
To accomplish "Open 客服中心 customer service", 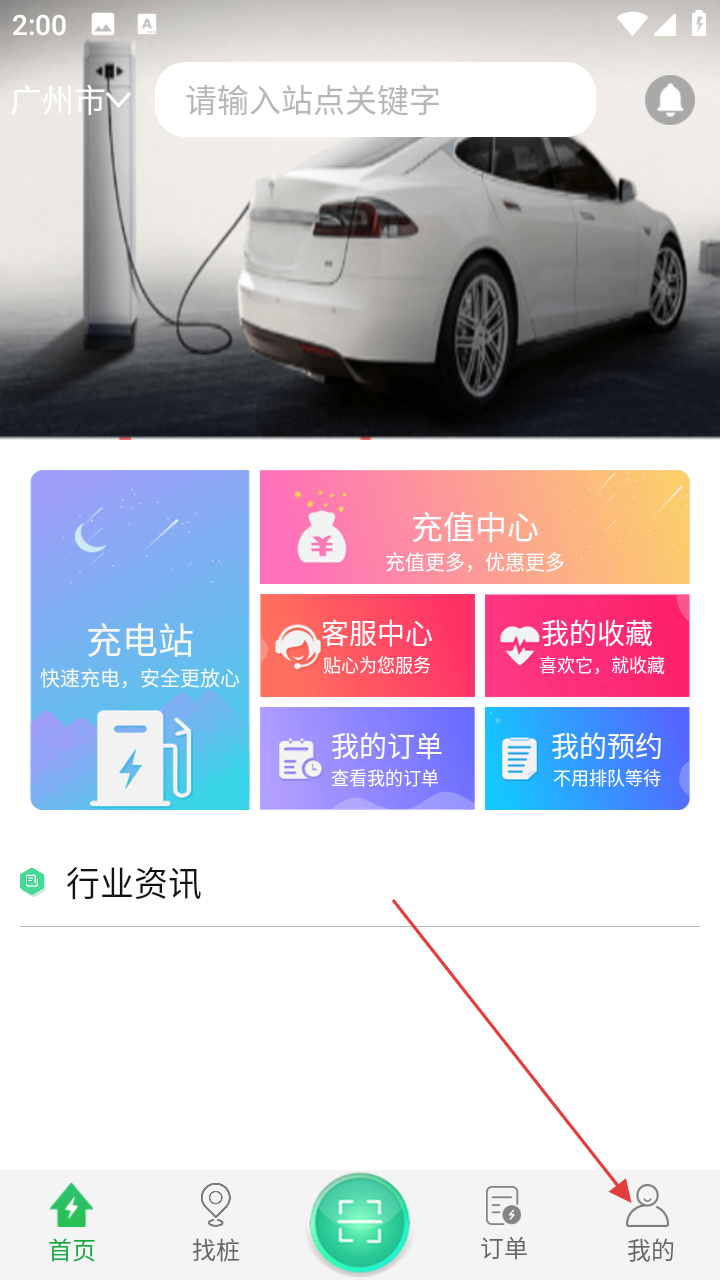I will click(367, 646).
